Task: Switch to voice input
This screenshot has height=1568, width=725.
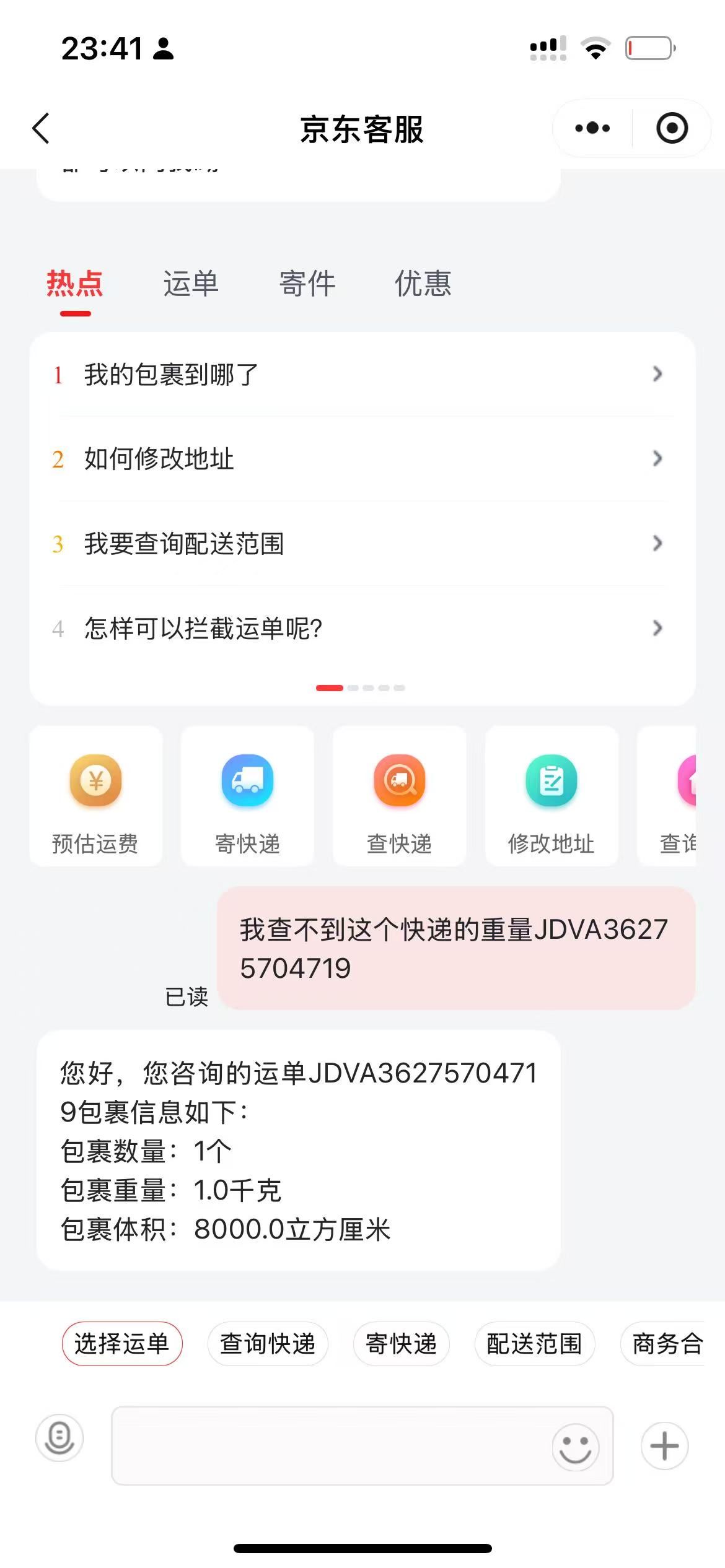Action: [x=59, y=1437]
